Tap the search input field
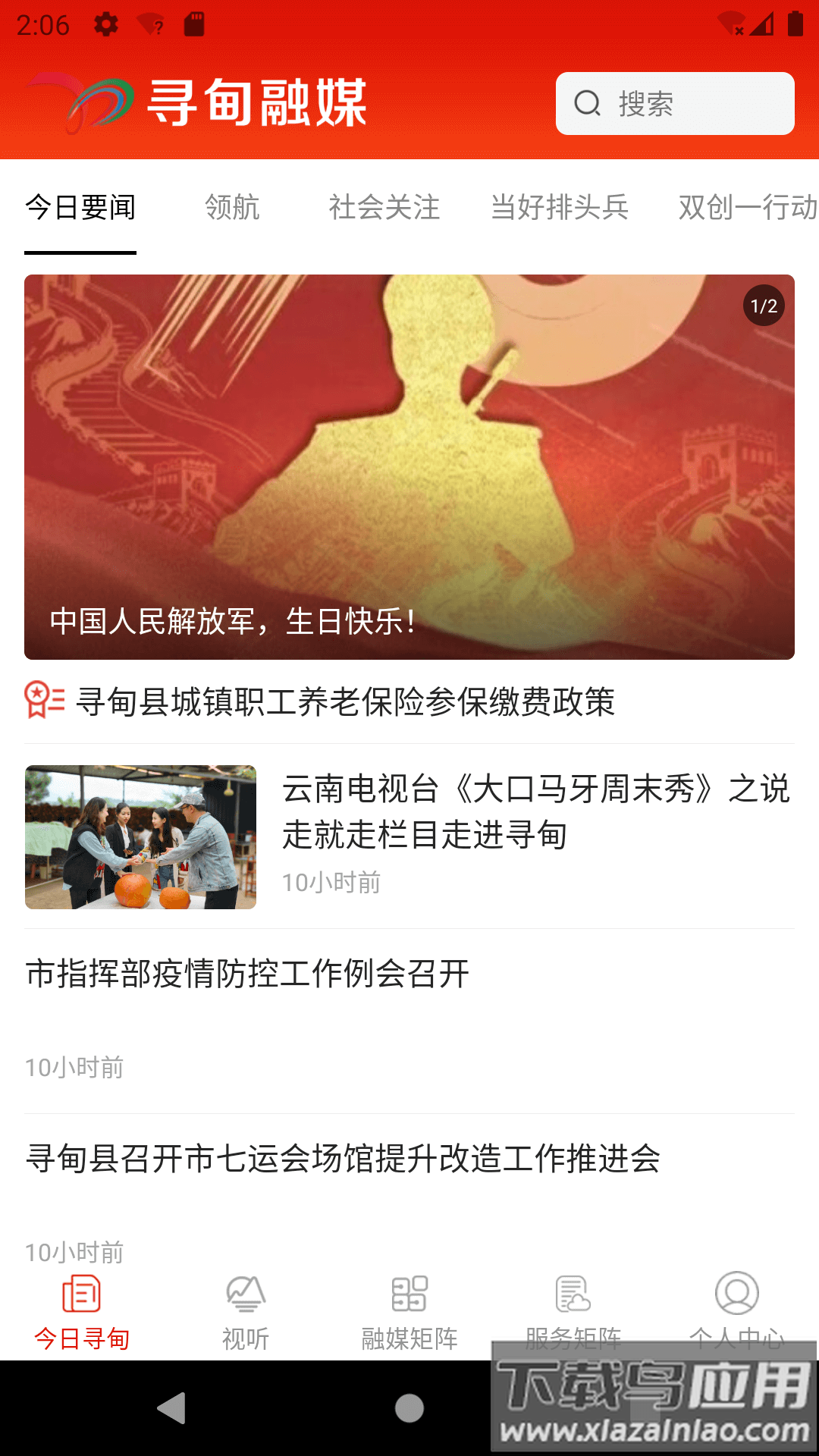Screen dimensions: 819x1456 pos(675,104)
